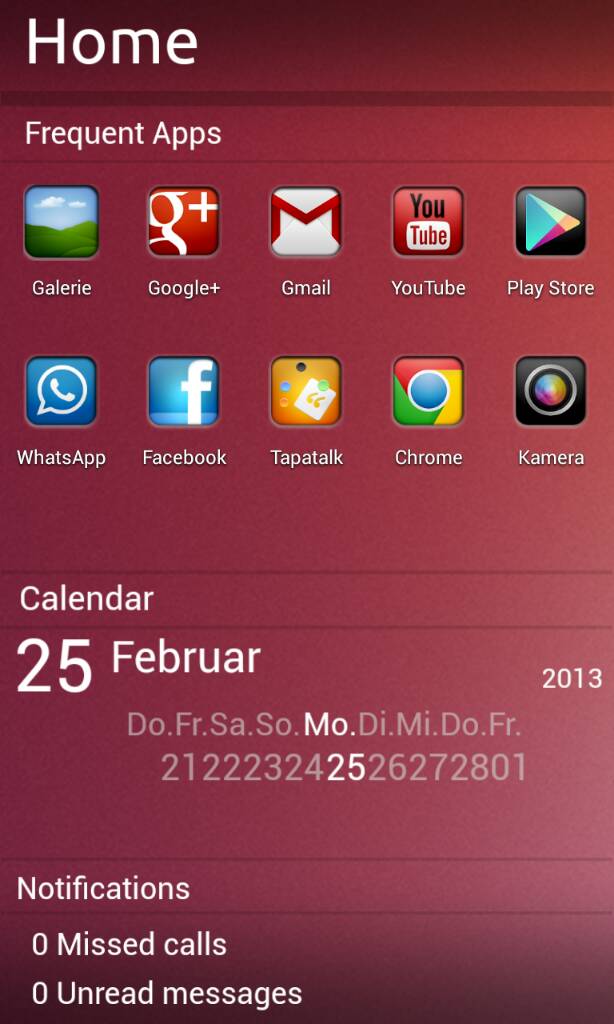Open the Unread messages notification
Viewport: 614px width, 1024px height.
click(167, 993)
